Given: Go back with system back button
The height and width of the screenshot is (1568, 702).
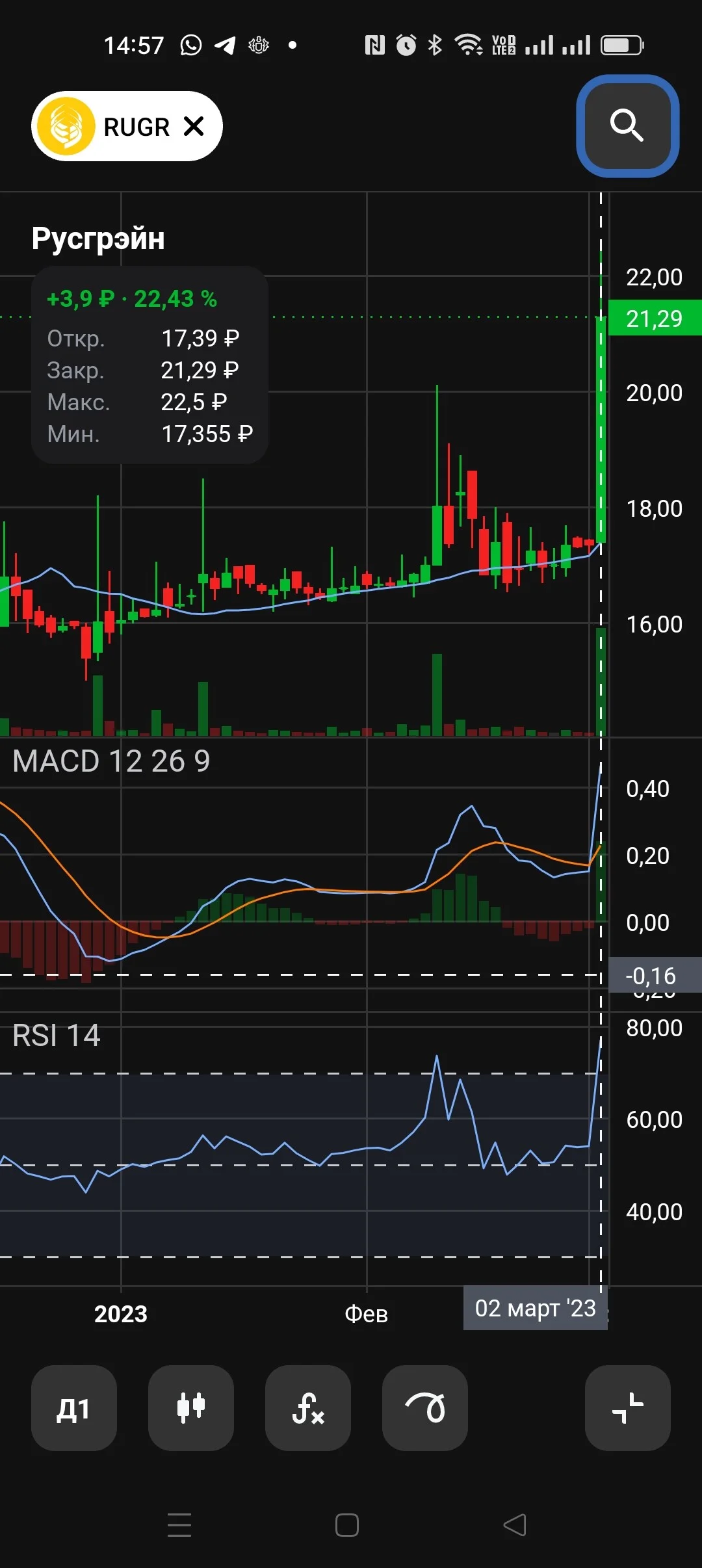Looking at the screenshot, I should (515, 1525).
